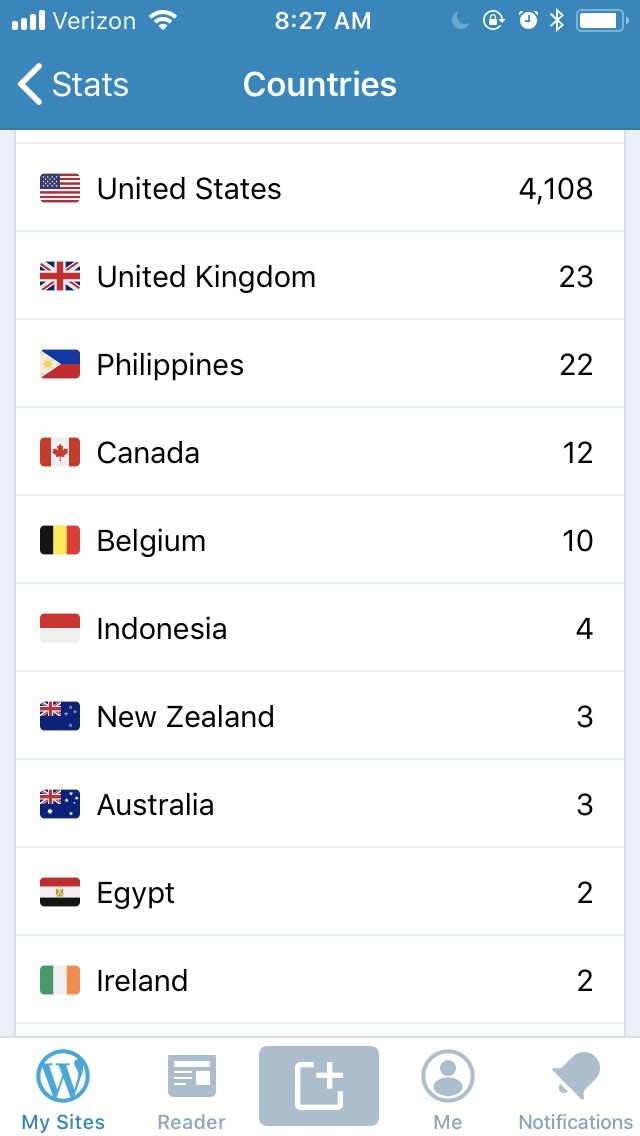This screenshot has height=1136, width=640.
Task: Open the Notifications tab
Action: [575, 1089]
